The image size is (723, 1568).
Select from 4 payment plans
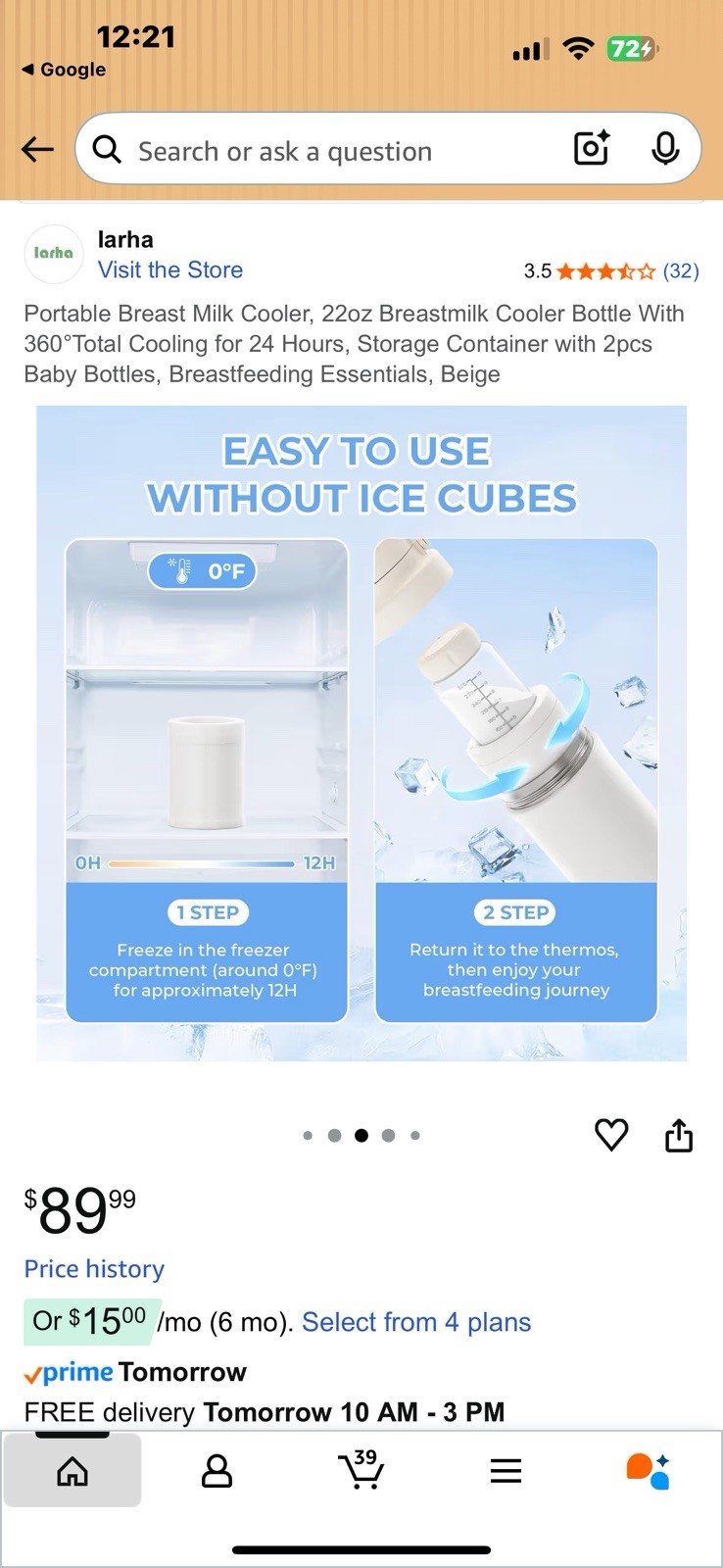click(415, 1322)
